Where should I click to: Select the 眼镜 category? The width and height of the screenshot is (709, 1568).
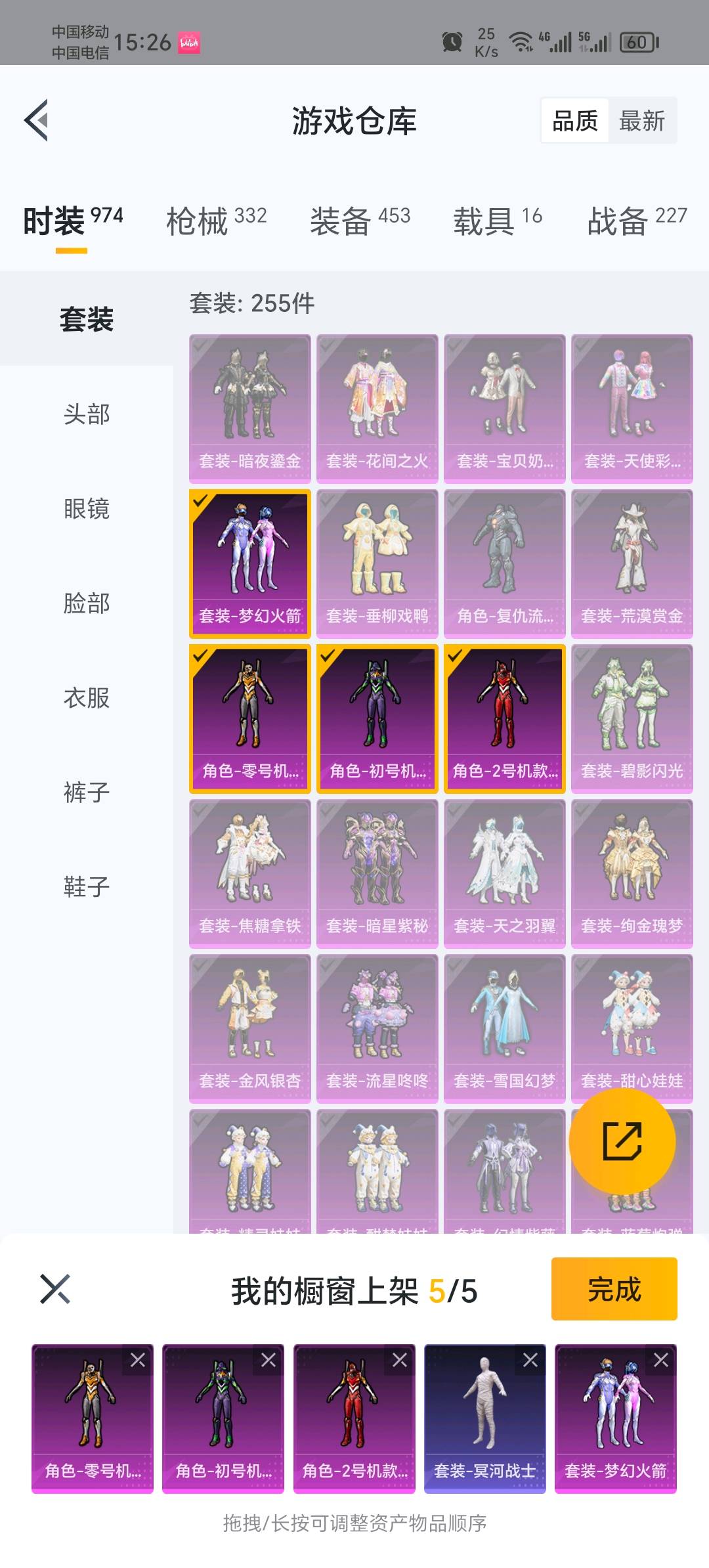[87, 509]
